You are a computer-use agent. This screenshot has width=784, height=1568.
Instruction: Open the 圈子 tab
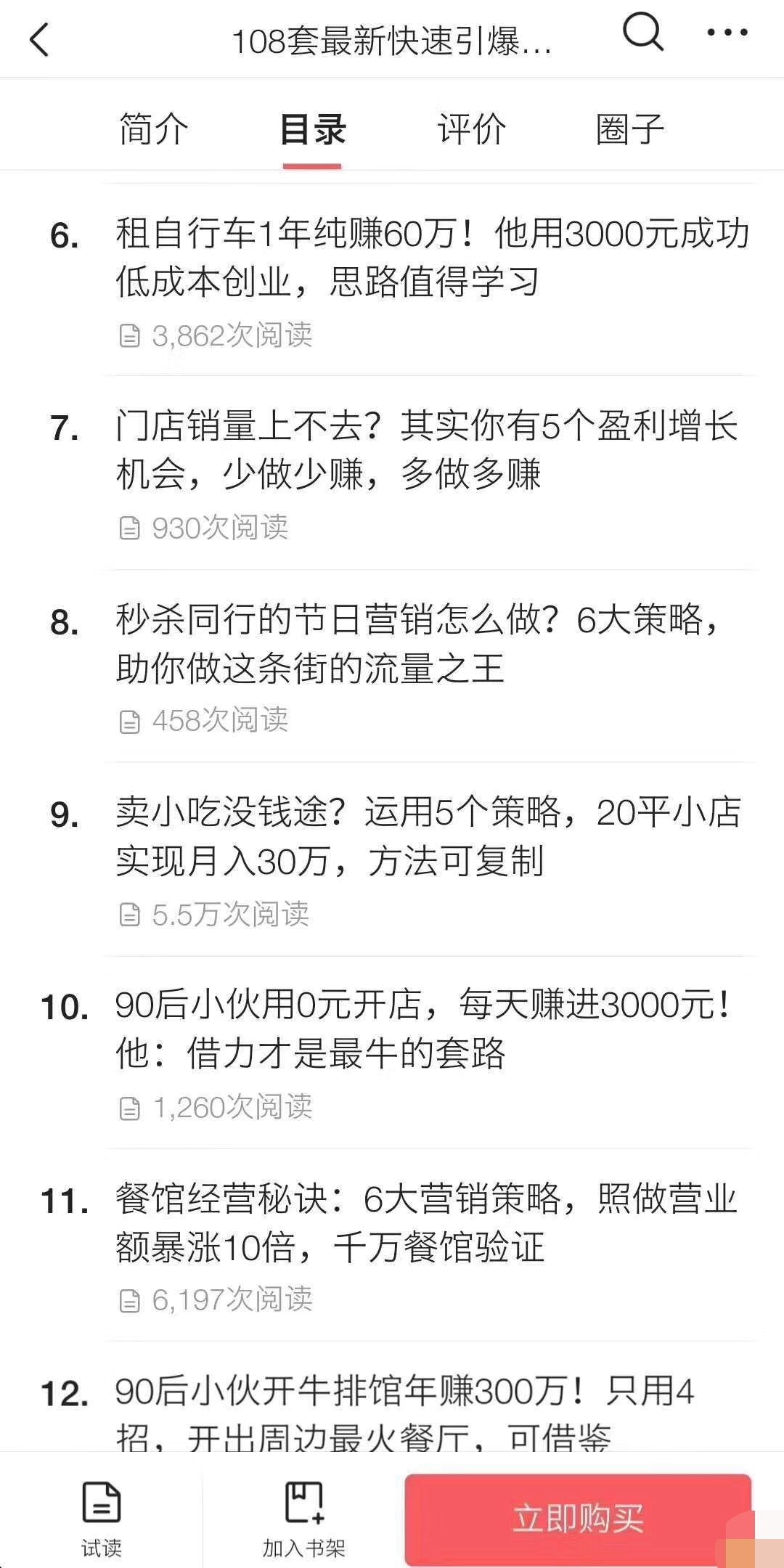pyautogui.click(x=630, y=129)
